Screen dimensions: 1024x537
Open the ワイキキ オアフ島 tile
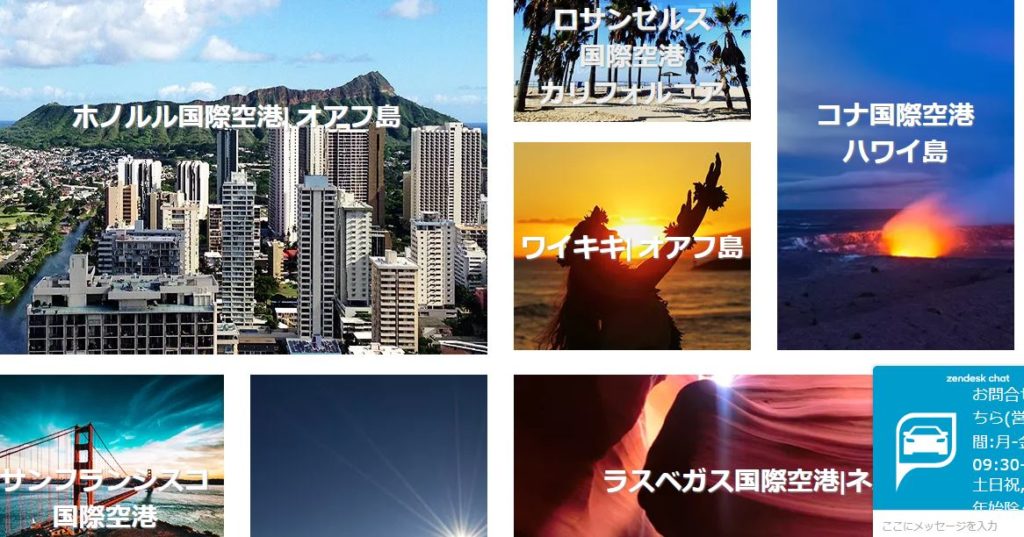(x=632, y=246)
